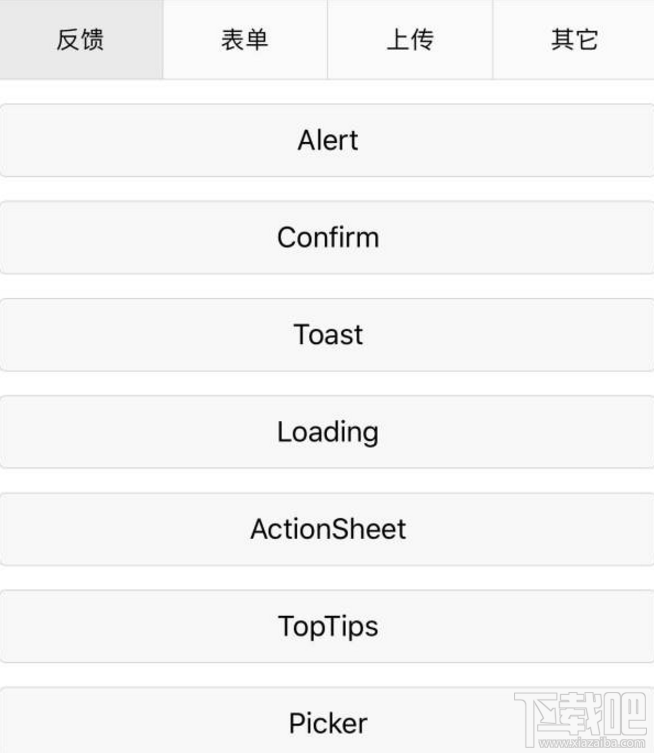This screenshot has width=654, height=753.
Task: Switch to the 反馈 tab
Action: (x=81, y=40)
